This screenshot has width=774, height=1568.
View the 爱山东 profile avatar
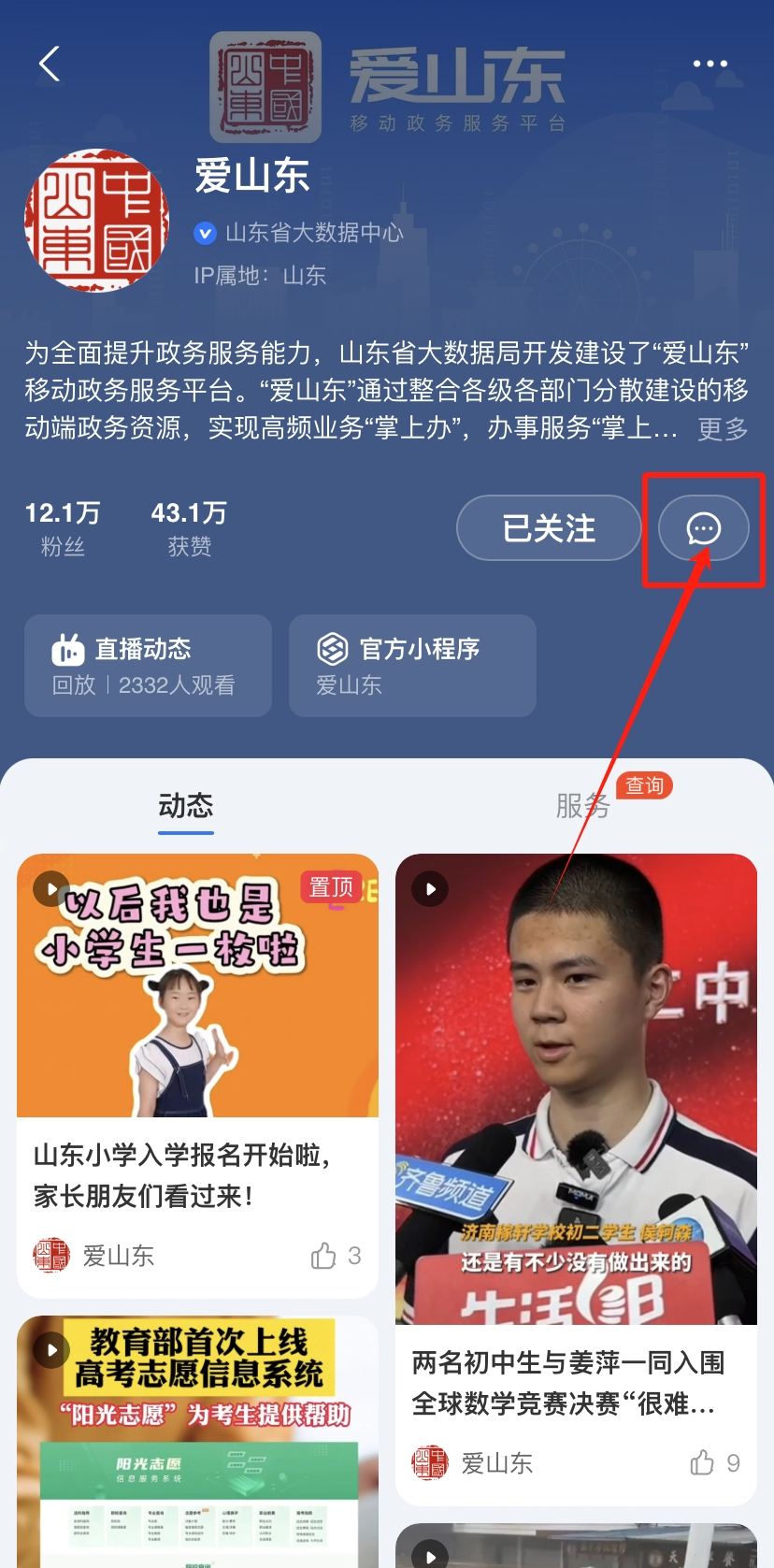97,221
